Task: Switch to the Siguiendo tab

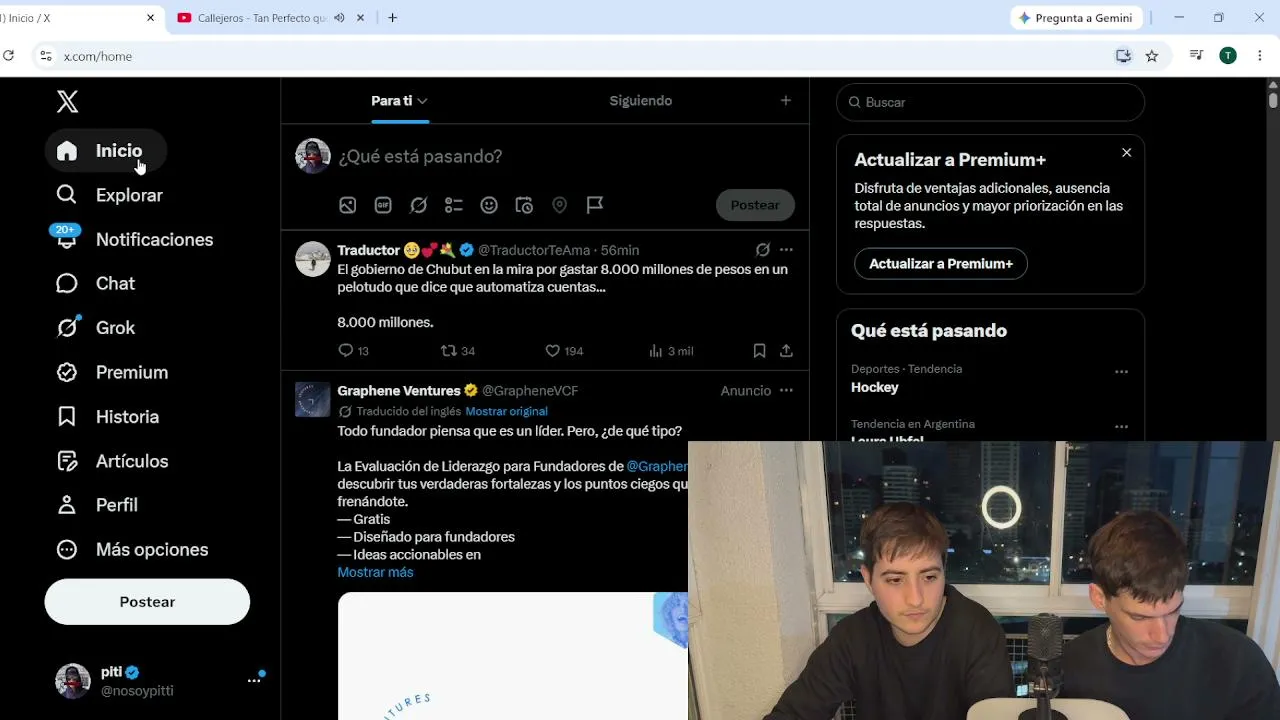Action: click(641, 101)
